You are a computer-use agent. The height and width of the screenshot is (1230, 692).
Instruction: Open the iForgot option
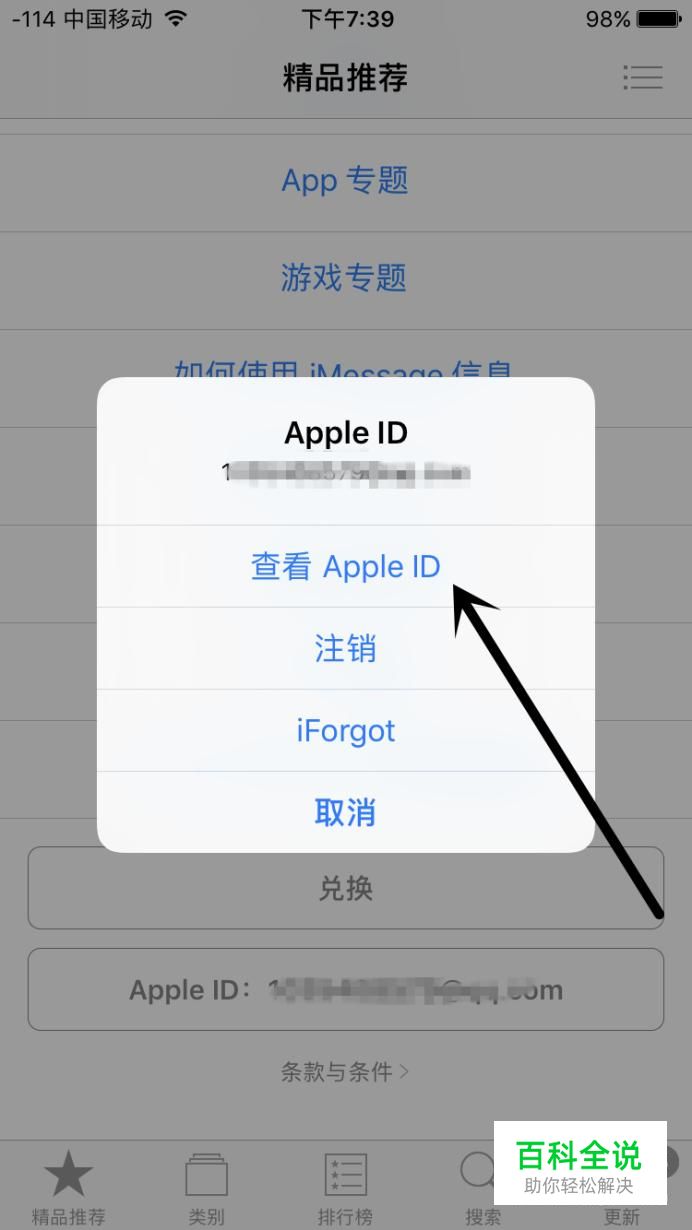click(x=345, y=730)
